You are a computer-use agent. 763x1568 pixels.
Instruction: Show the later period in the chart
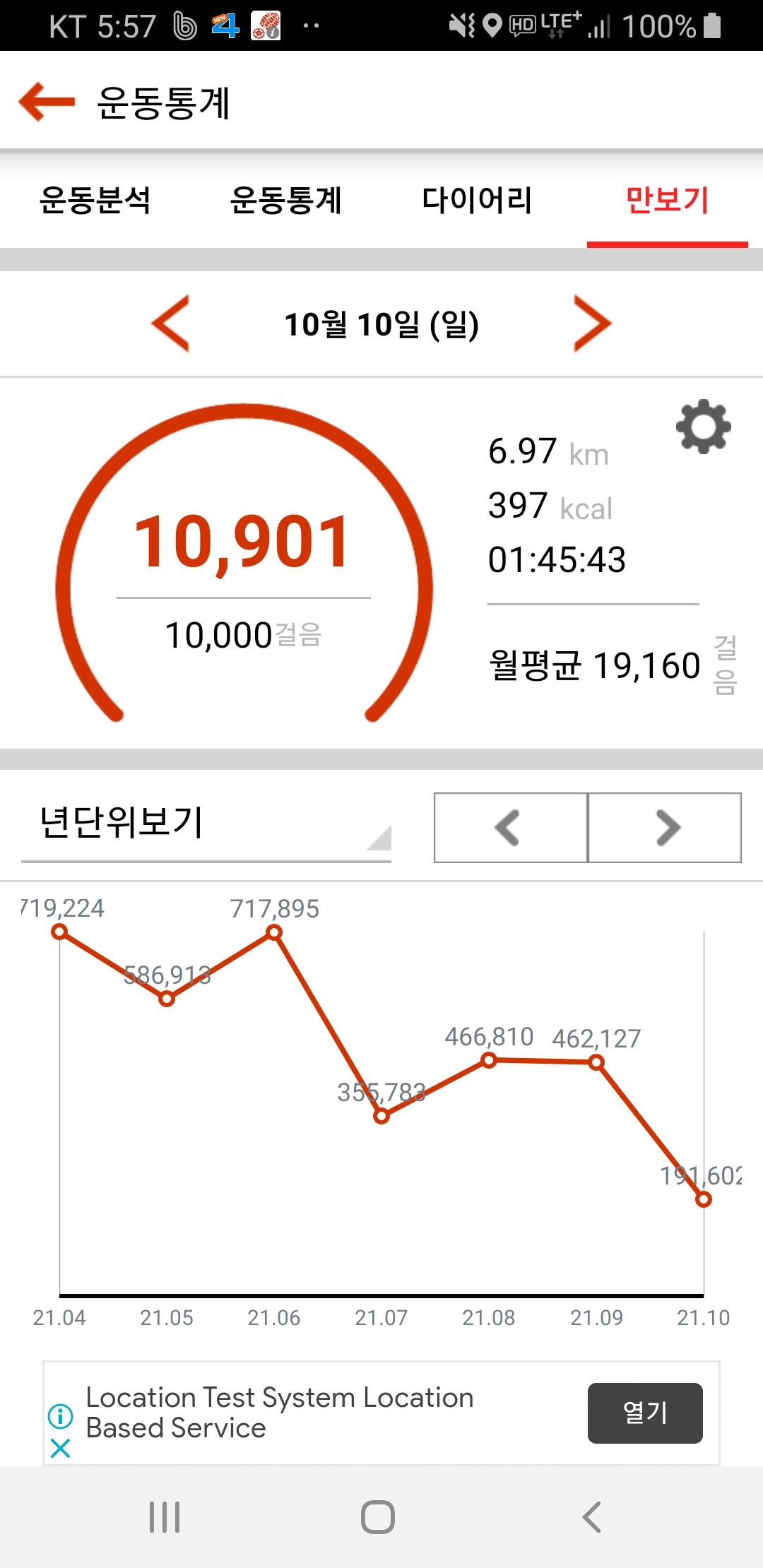click(x=665, y=828)
